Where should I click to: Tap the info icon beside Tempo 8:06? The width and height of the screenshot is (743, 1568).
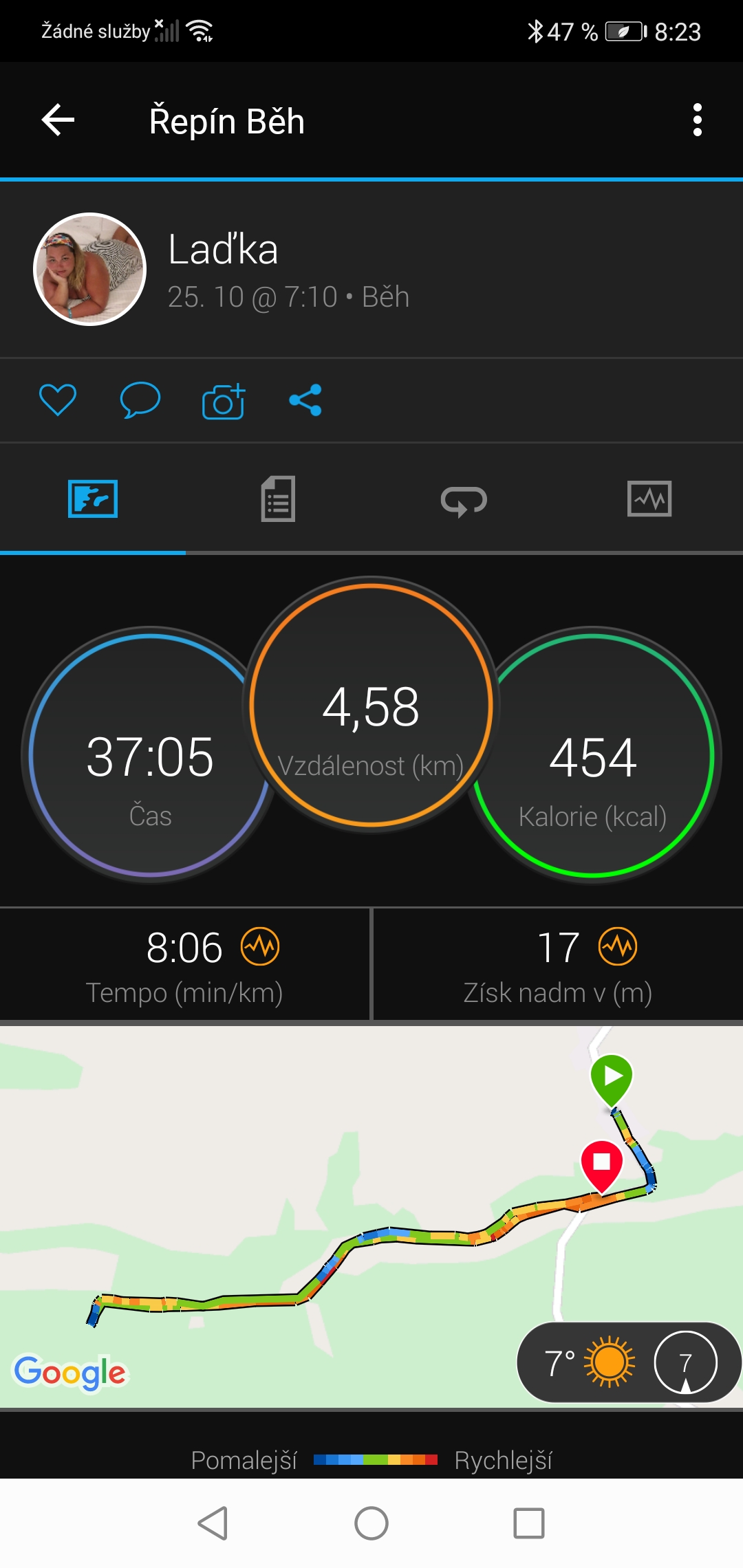(x=260, y=946)
